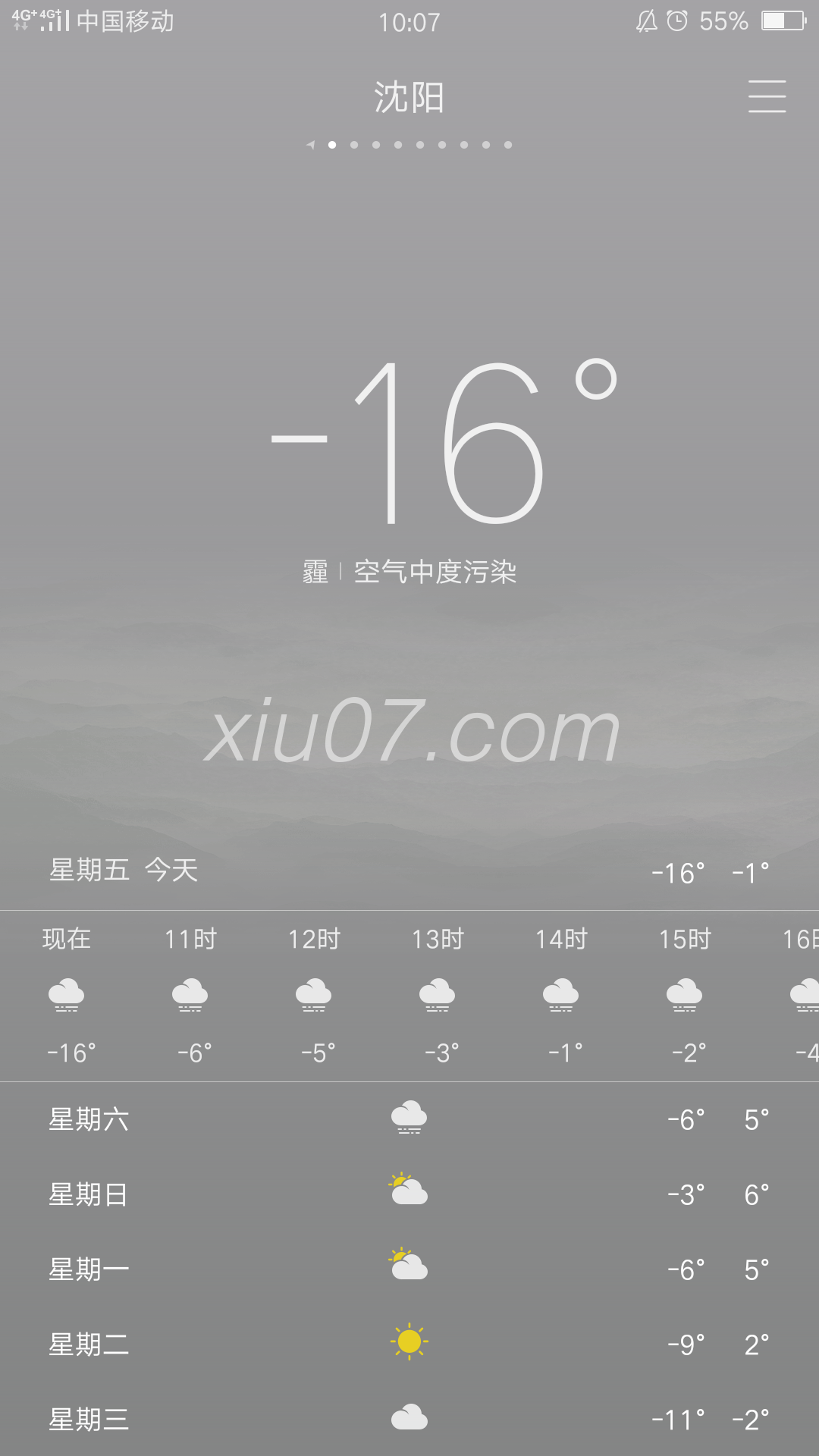Tap the city page indicator dots
Screen dimensions: 819x1456
tap(409, 145)
